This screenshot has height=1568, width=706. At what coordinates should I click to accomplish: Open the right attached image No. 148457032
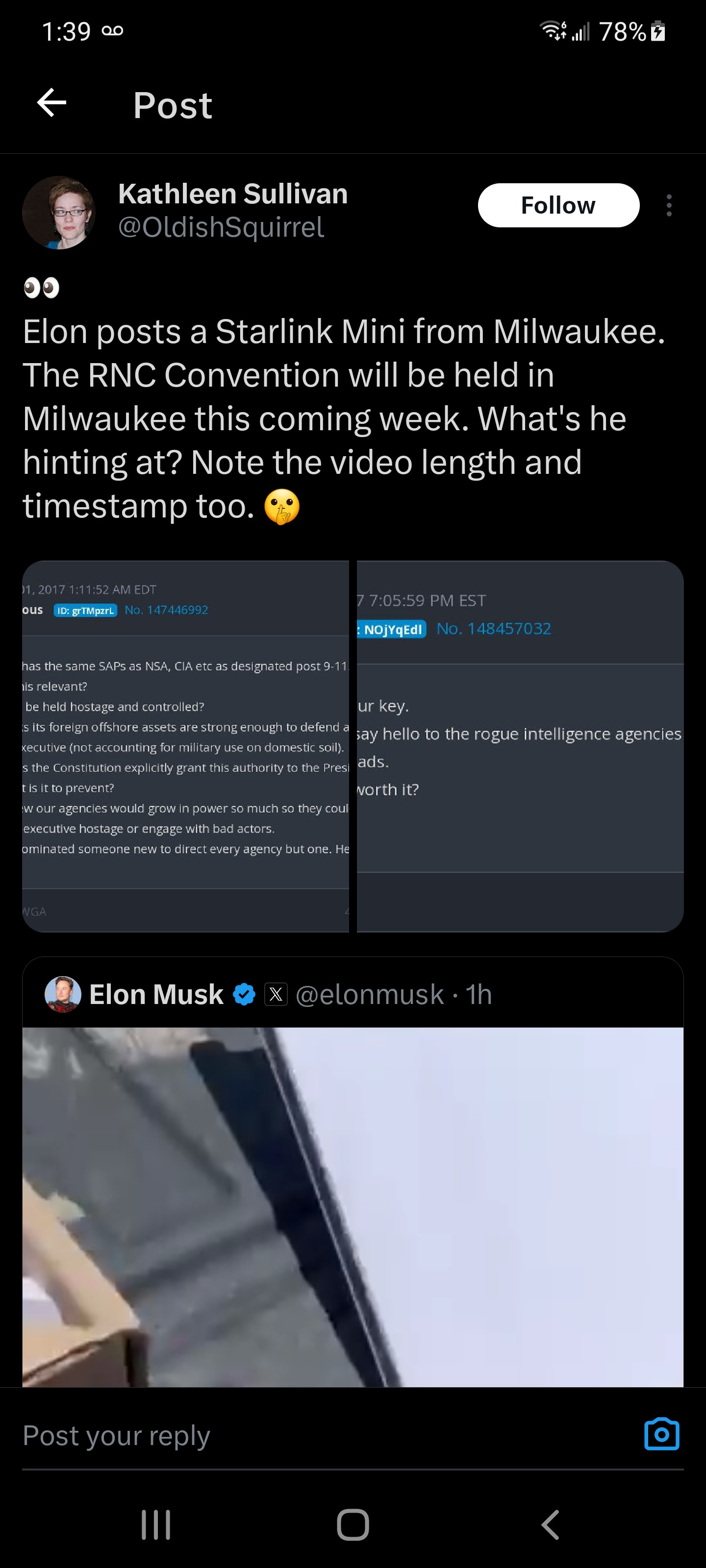520,746
